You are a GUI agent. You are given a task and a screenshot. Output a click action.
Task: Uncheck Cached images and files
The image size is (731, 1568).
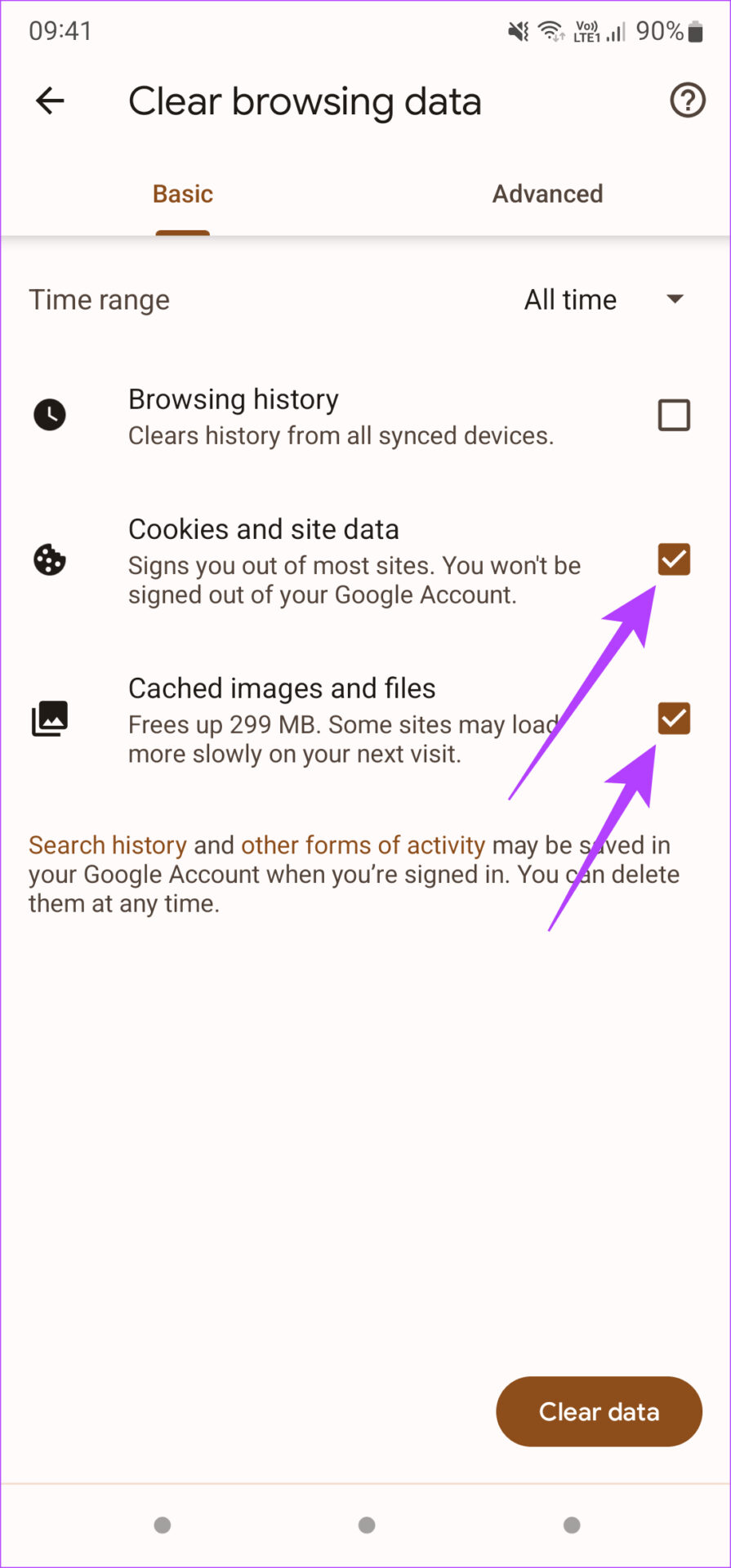pyautogui.click(x=674, y=719)
